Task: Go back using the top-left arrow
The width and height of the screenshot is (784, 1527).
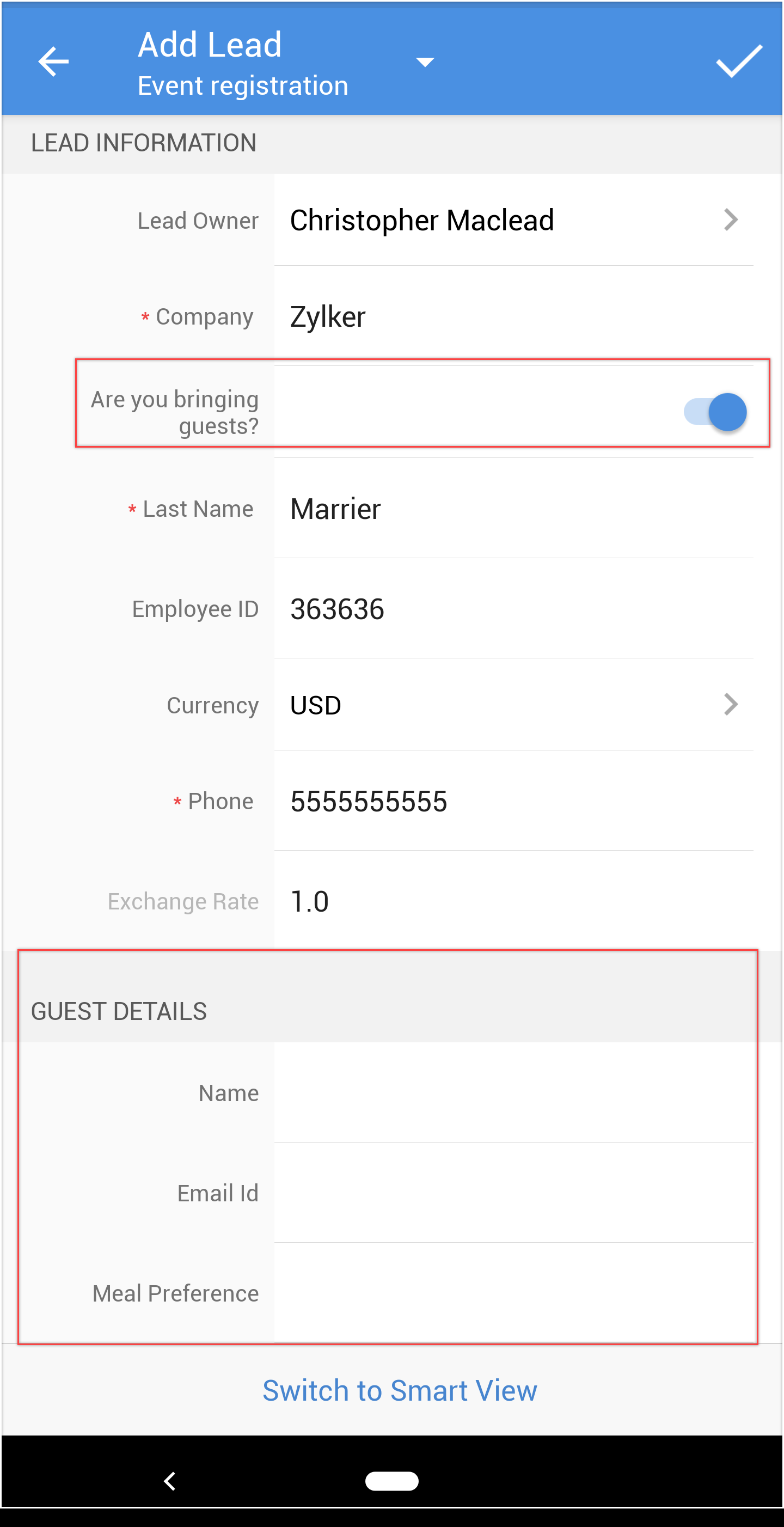Action: click(x=53, y=61)
